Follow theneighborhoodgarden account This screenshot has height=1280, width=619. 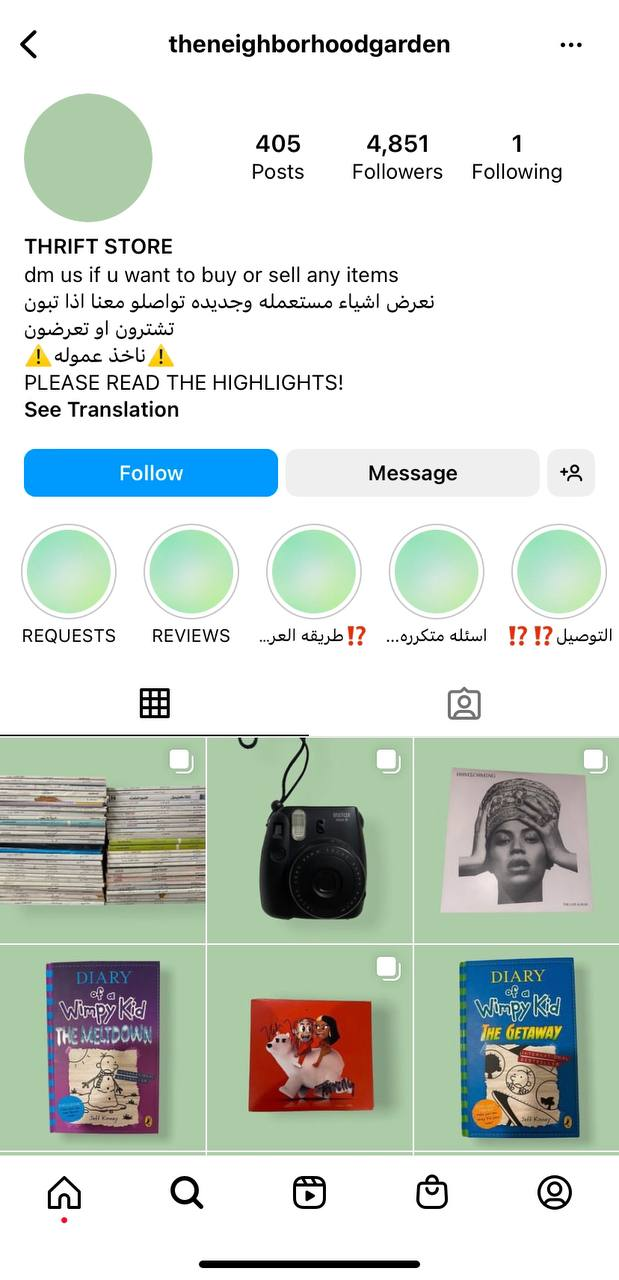point(151,473)
